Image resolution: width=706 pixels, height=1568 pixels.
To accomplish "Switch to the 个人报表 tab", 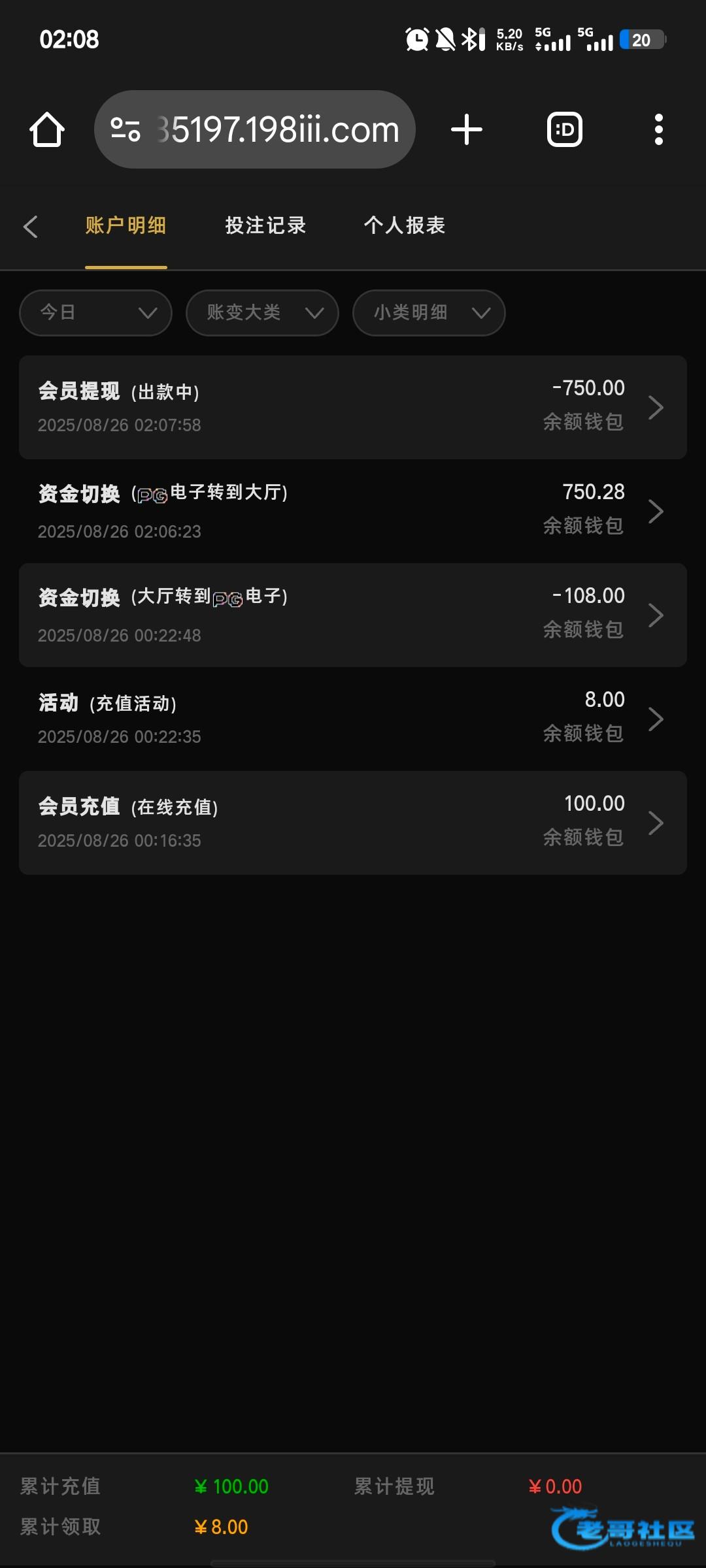I will [405, 226].
